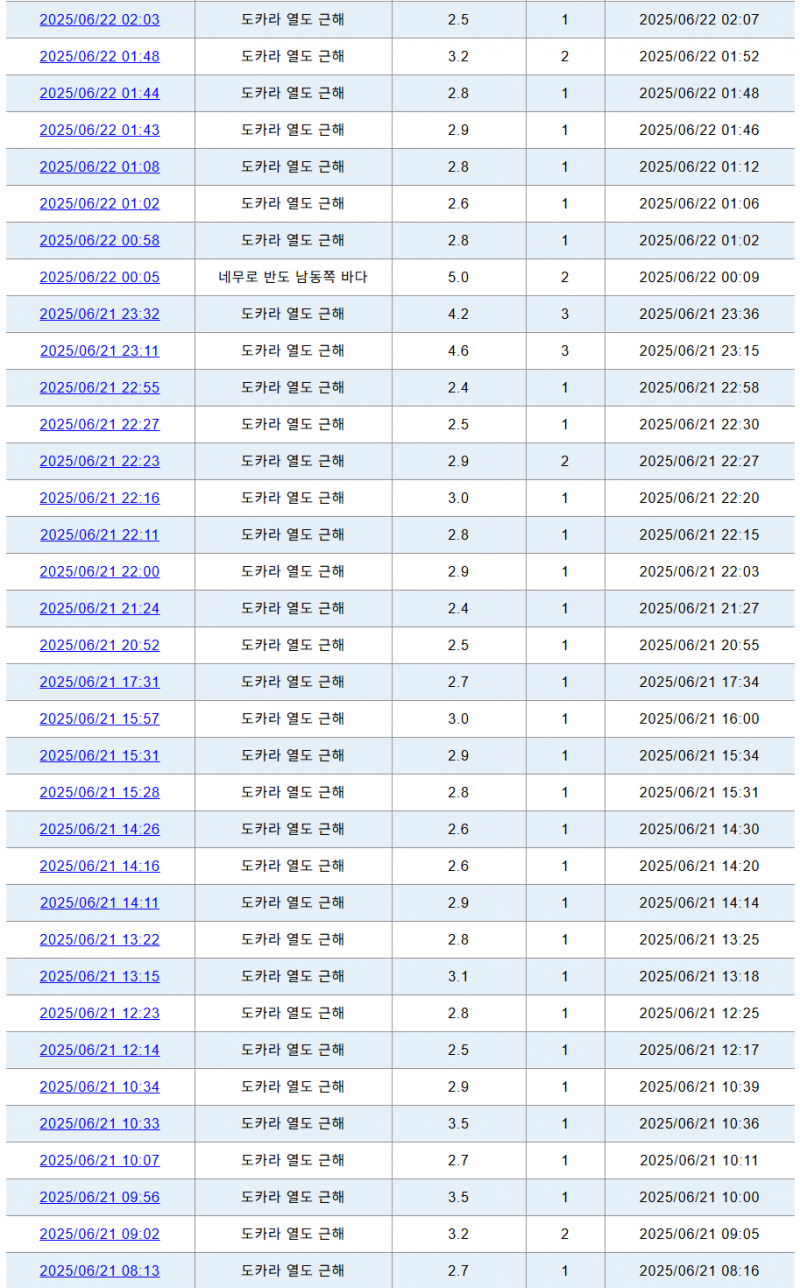This screenshot has width=800, height=1288.
Task: Open the 2025/06/21 10:33 quake details
Action: tap(99, 1124)
